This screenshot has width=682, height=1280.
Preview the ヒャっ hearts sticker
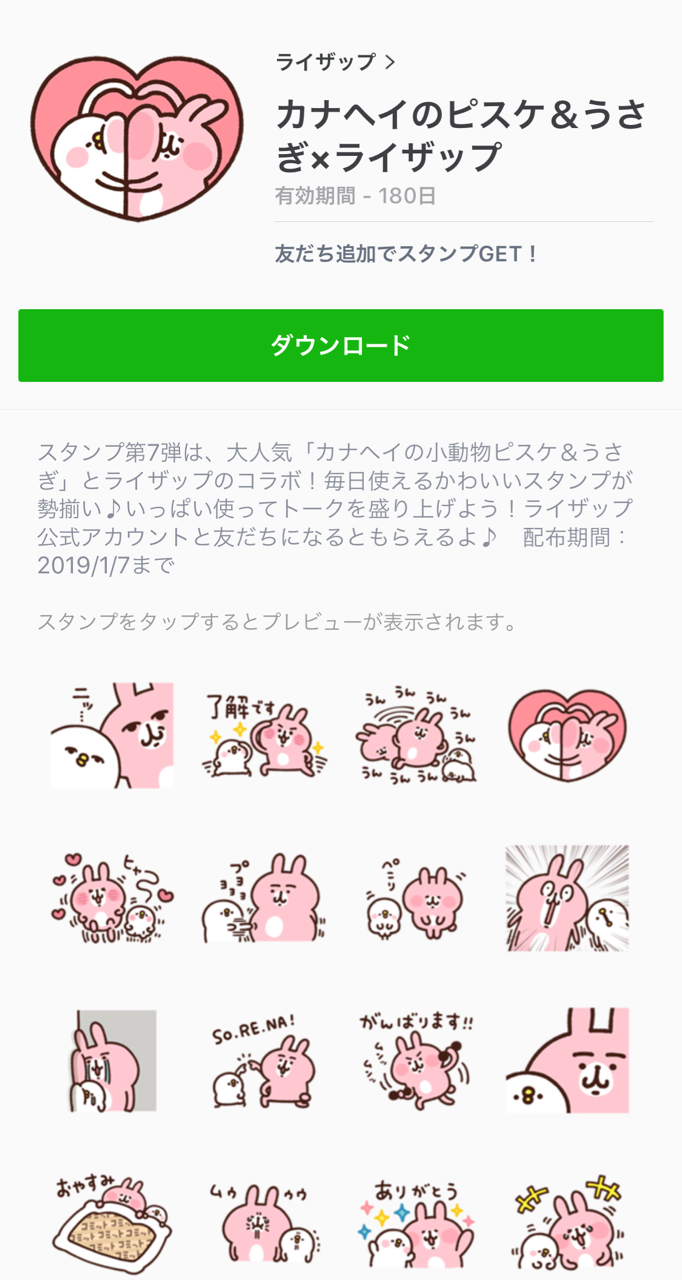[112, 898]
